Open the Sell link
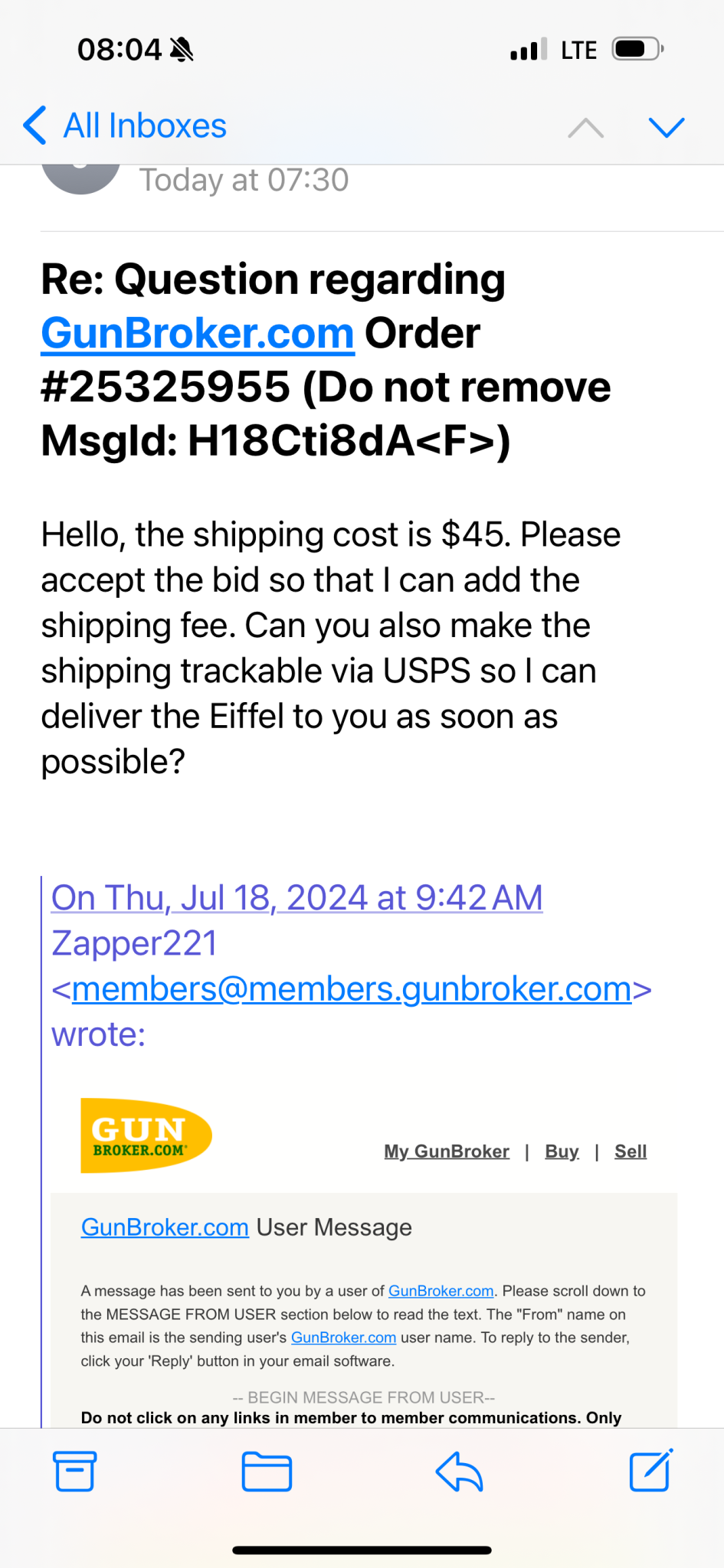 click(630, 1151)
